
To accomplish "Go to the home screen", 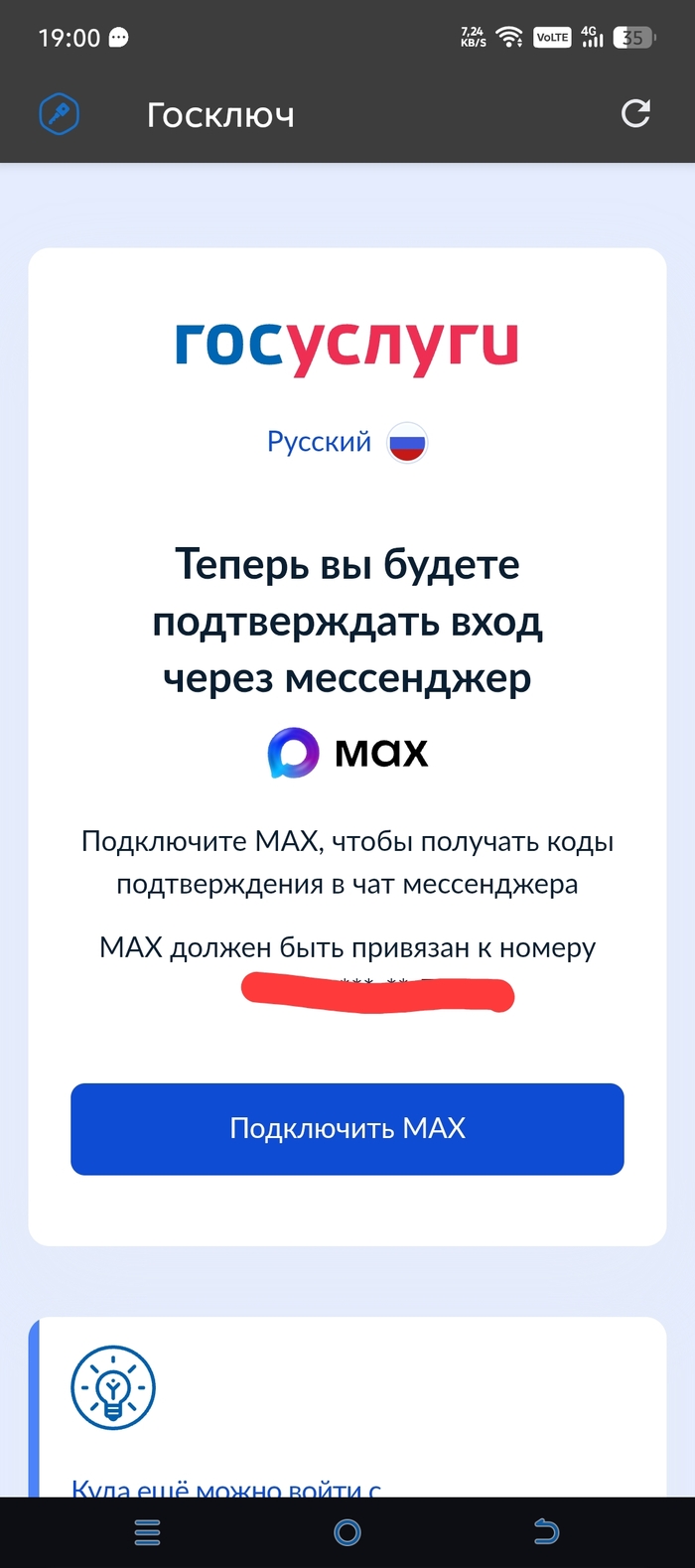I will coord(347,1532).
